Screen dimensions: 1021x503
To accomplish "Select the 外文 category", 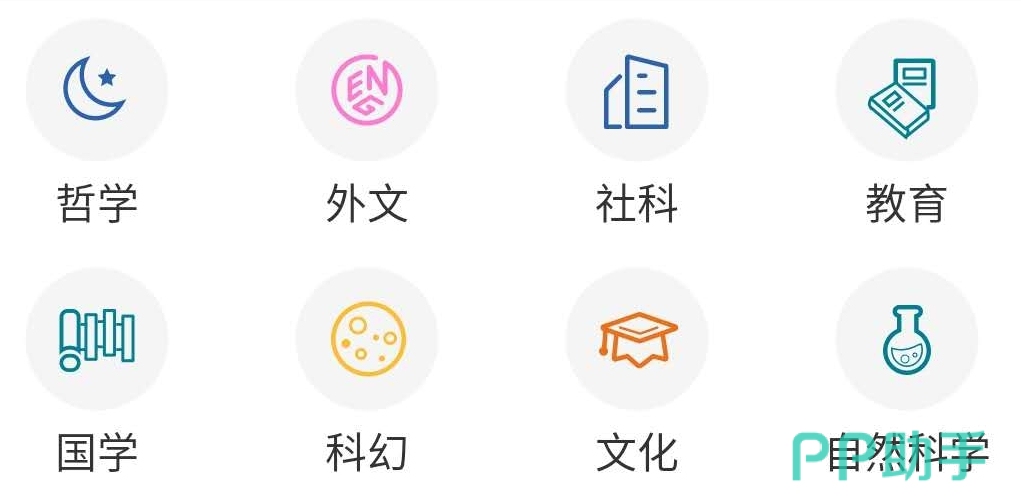I will point(367,91).
